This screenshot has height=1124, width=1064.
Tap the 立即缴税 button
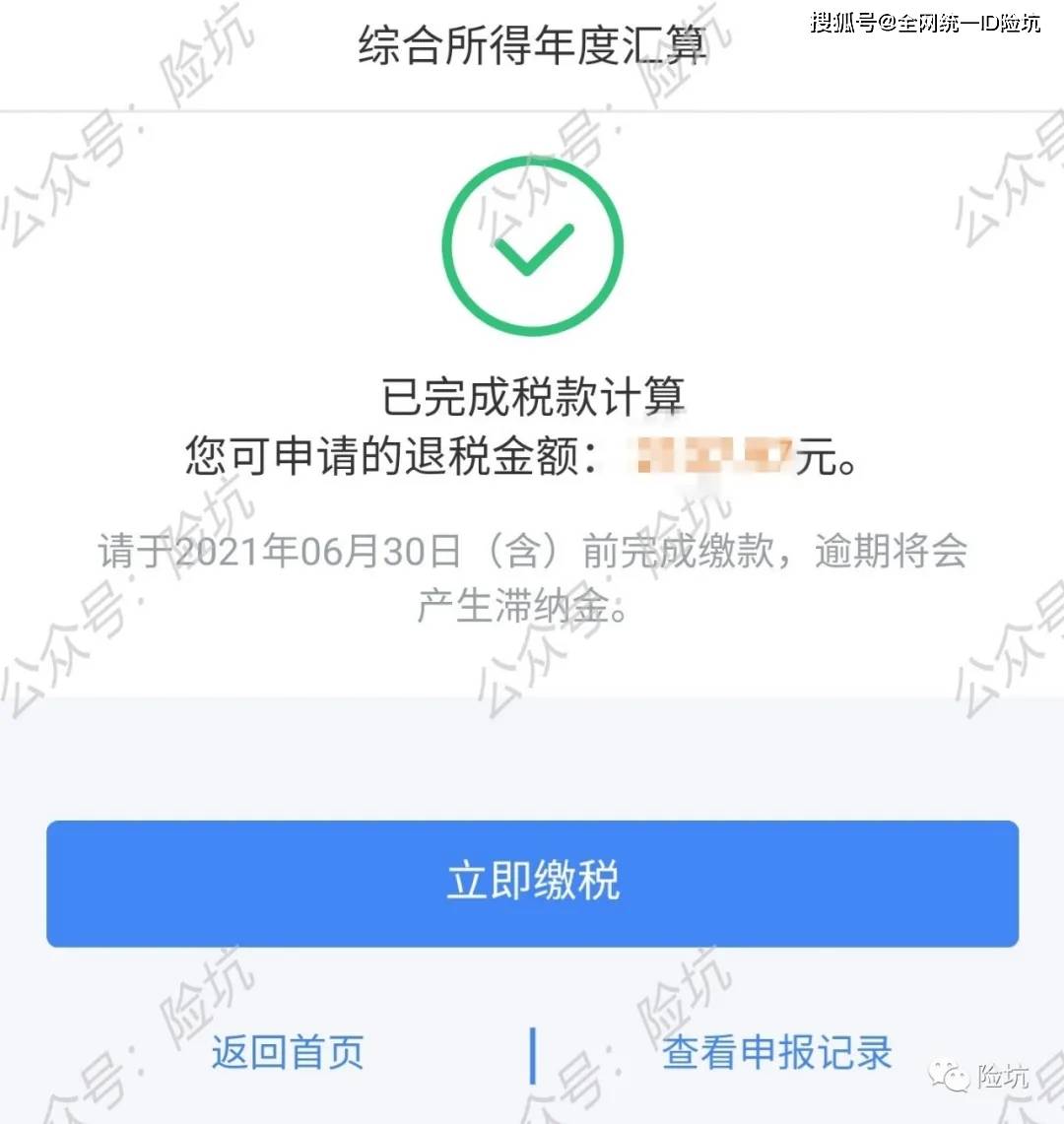pos(532,883)
